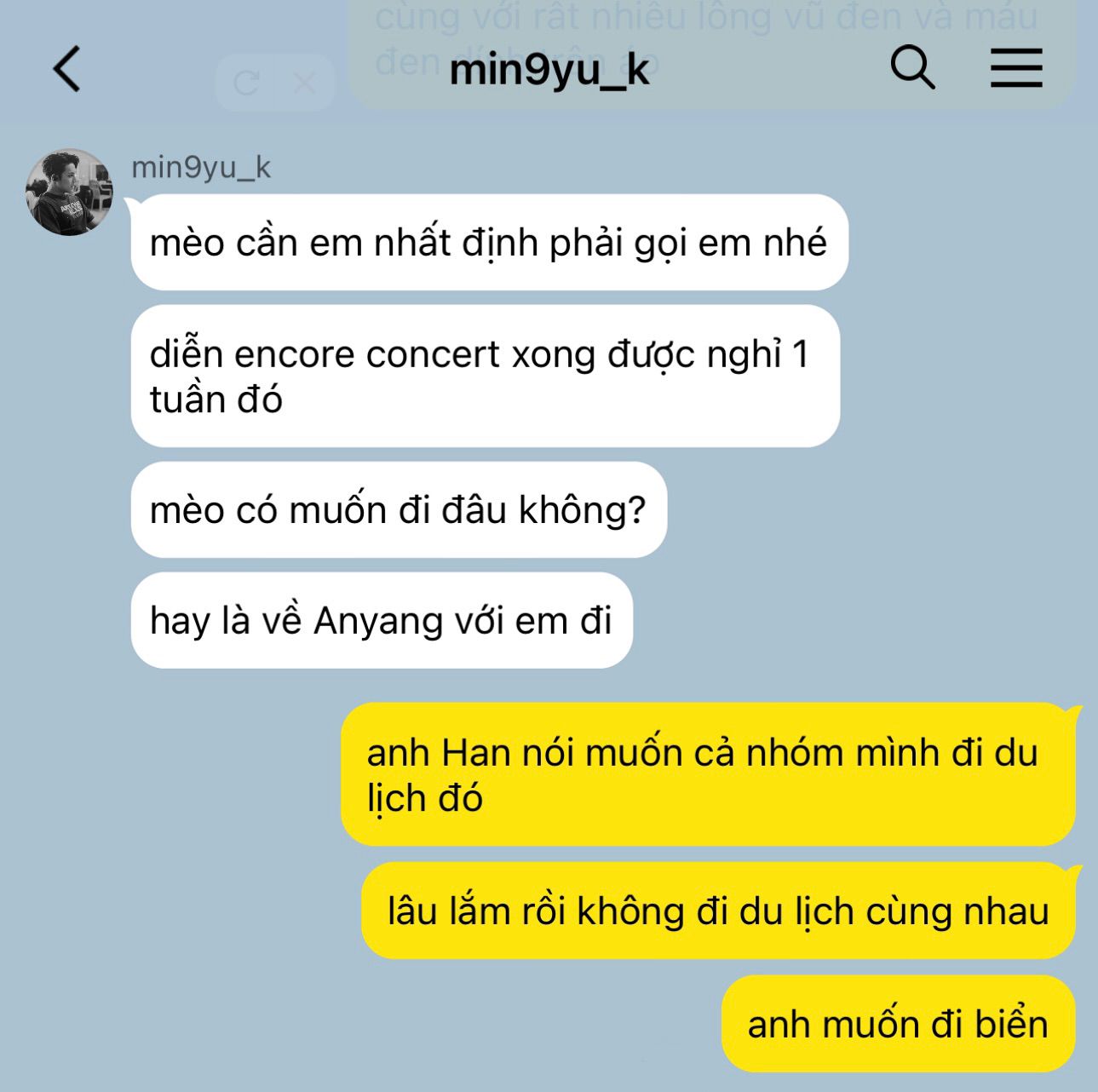View min9yu_k's profile picture

[69, 193]
